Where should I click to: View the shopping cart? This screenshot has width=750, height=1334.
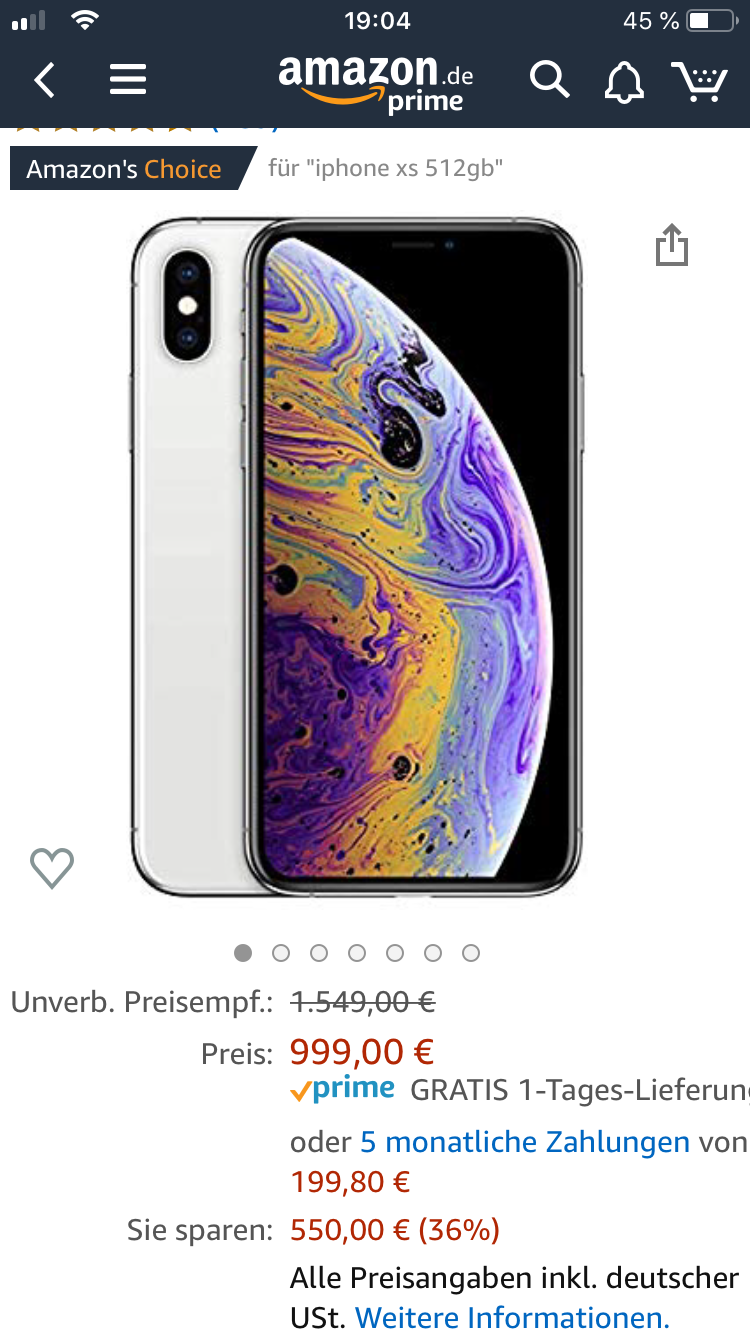click(x=699, y=81)
